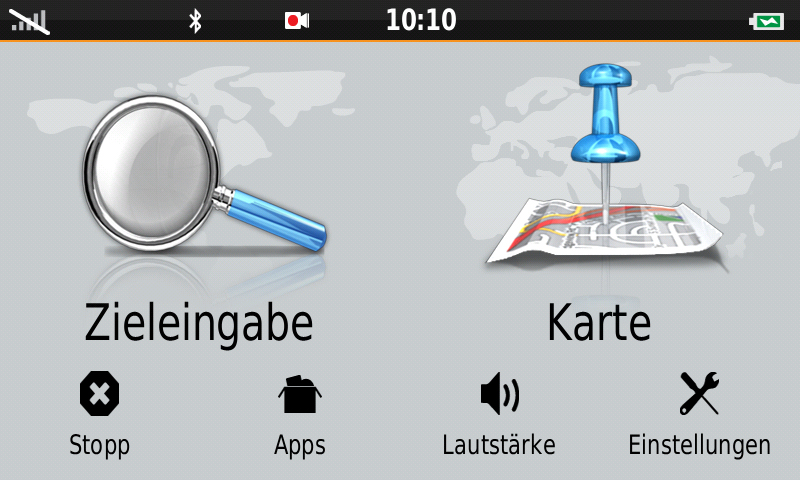800x480 pixels.
Task: Open Einstellungen settings
Action: [x=699, y=411]
